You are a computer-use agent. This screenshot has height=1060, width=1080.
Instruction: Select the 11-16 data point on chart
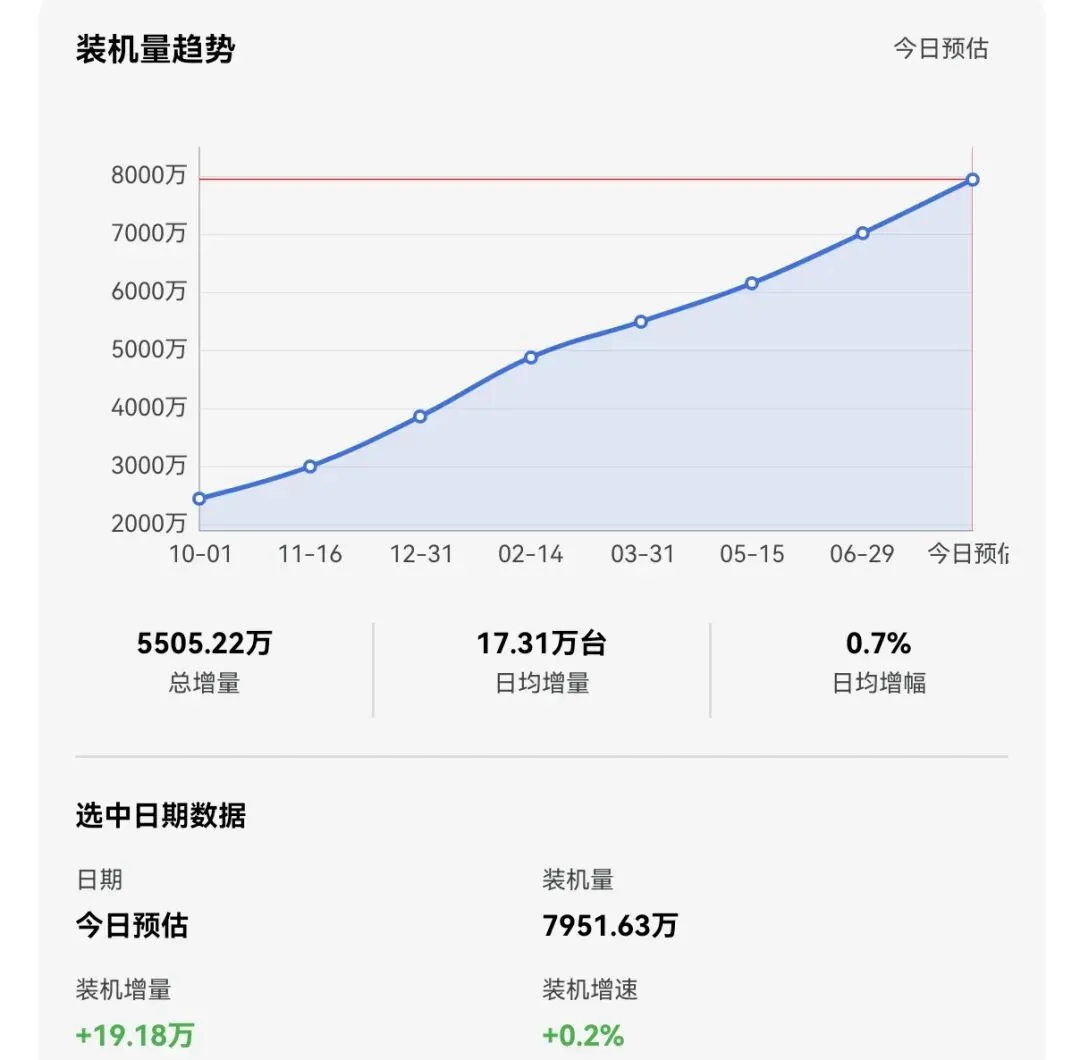pos(310,466)
